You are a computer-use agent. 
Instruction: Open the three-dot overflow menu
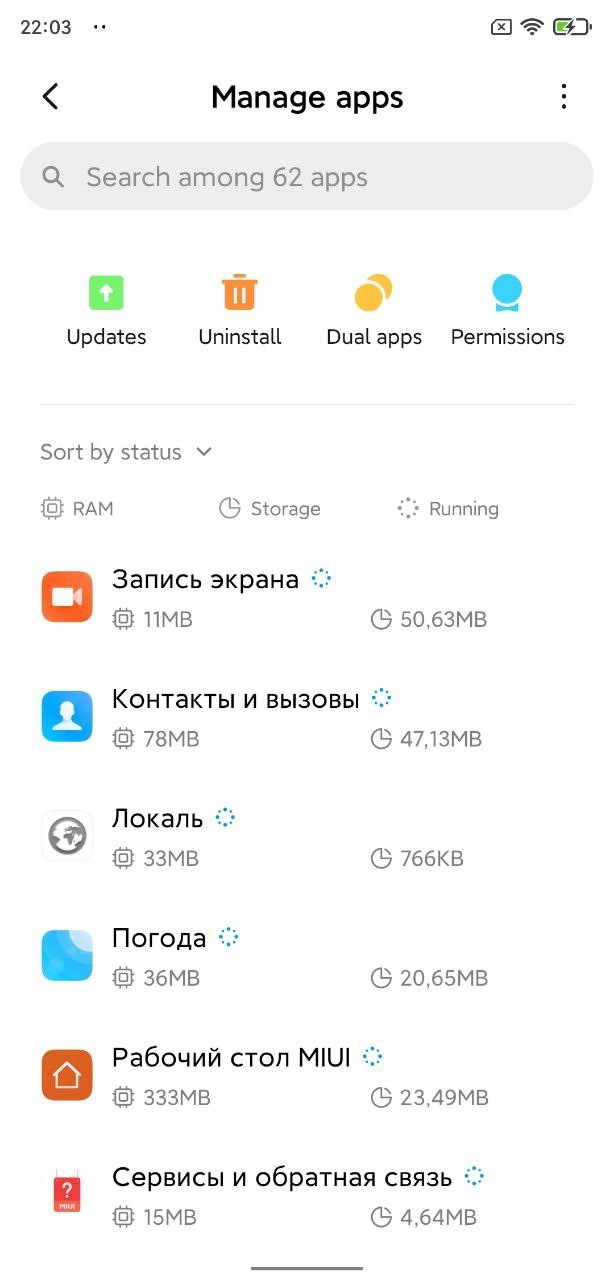(x=564, y=97)
